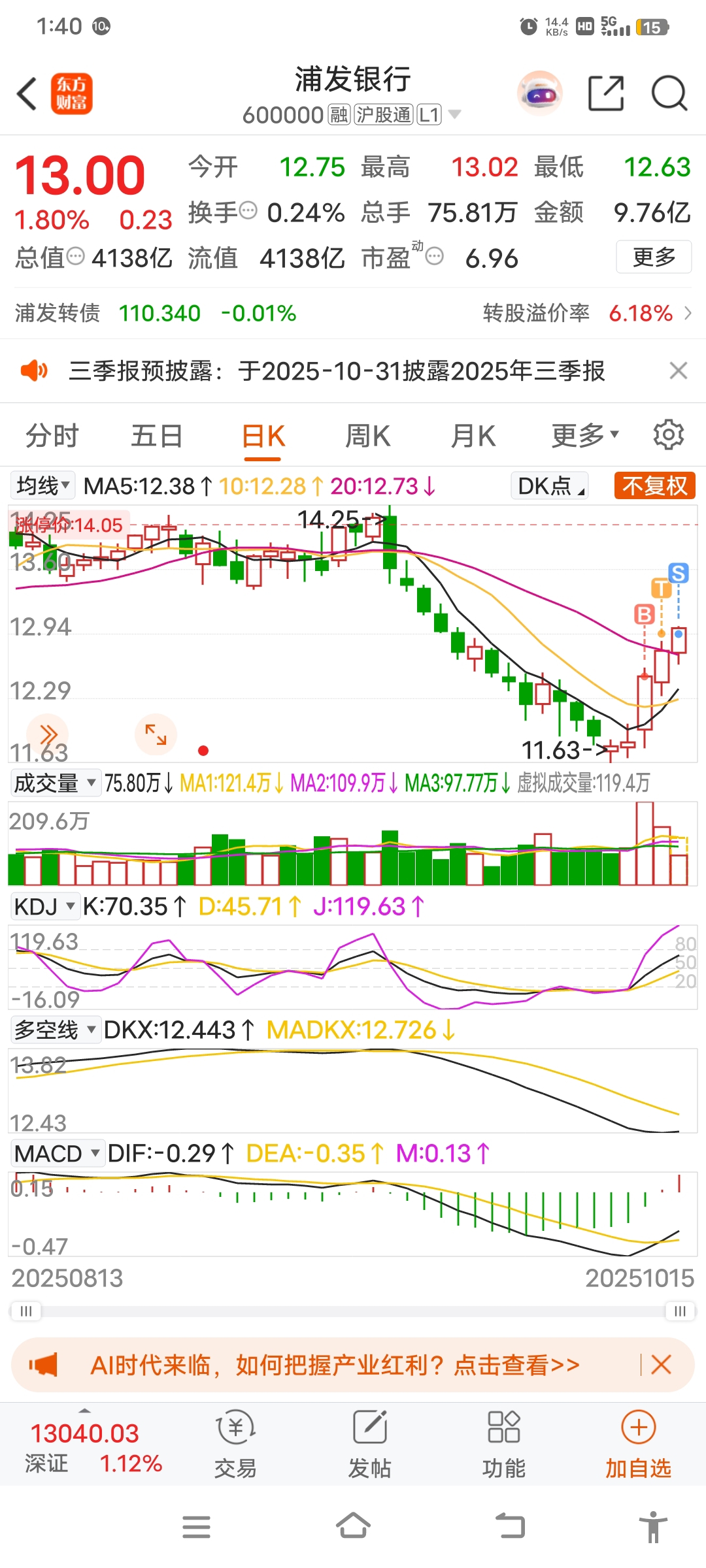Go back using the top-left arrow
The width and height of the screenshot is (706, 1568).
tap(26, 93)
